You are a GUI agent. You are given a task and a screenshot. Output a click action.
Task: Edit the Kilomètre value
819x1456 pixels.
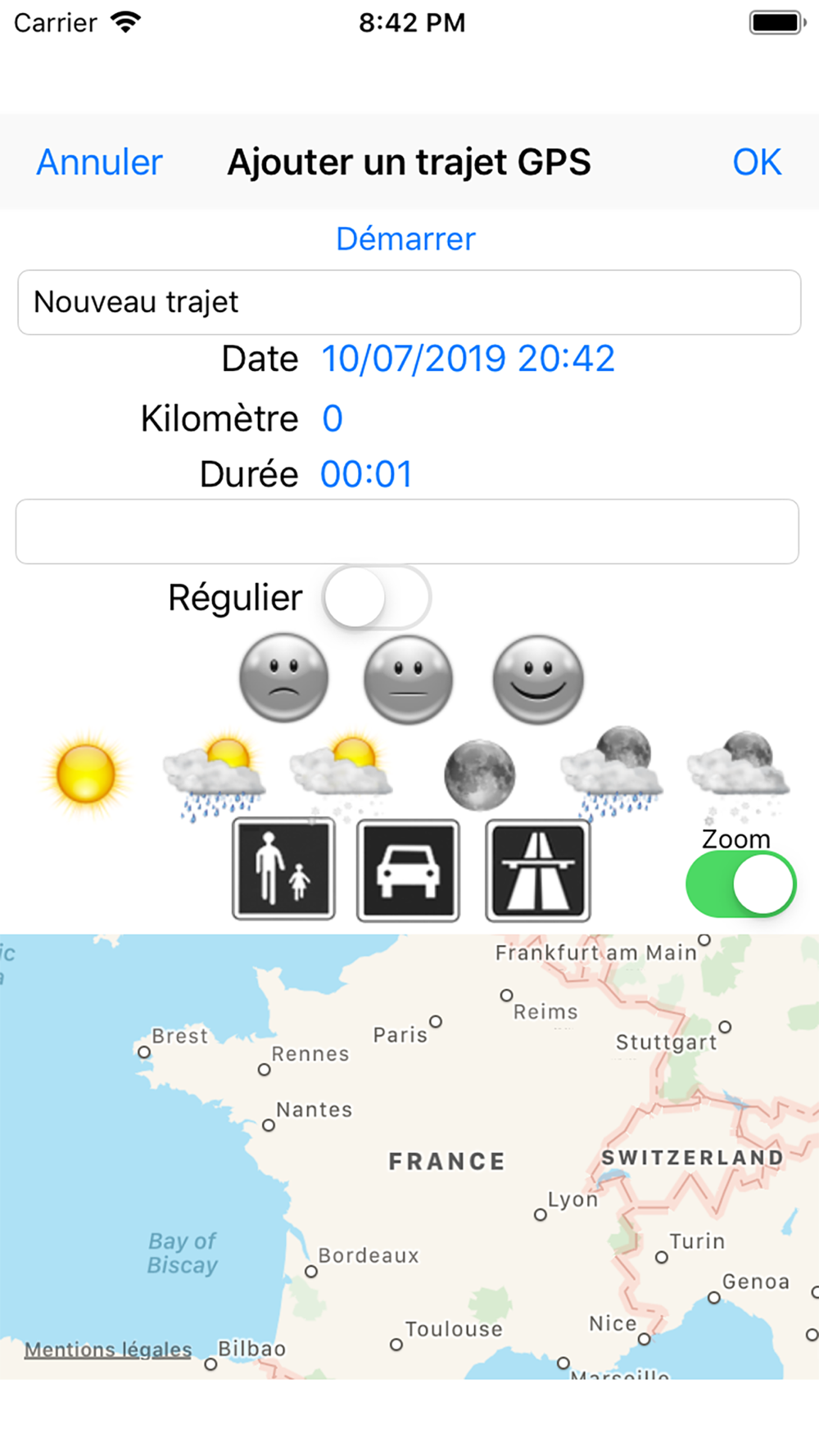pos(333,418)
